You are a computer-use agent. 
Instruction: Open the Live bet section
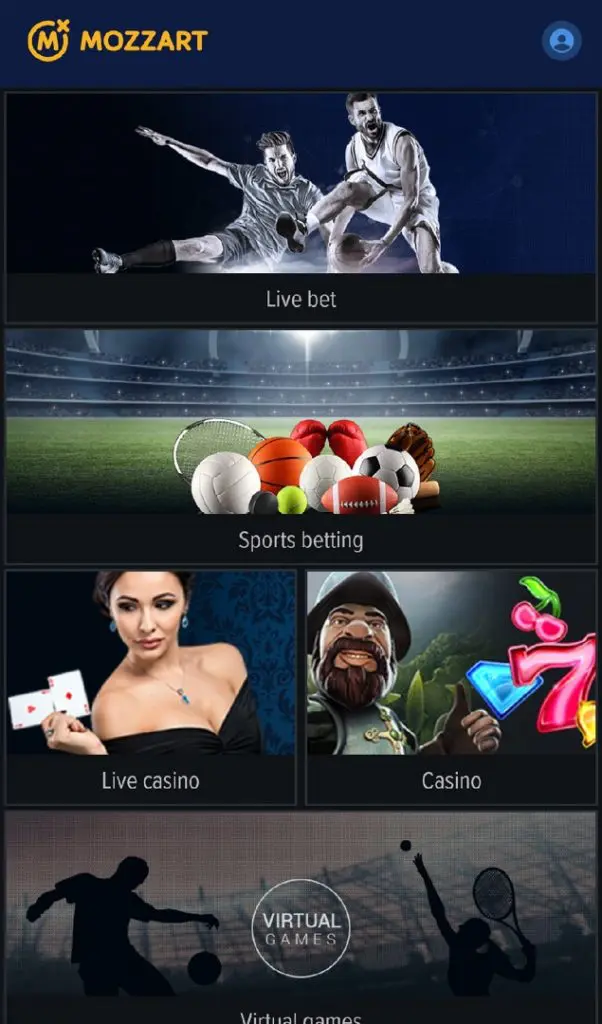click(x=301, y=208)
